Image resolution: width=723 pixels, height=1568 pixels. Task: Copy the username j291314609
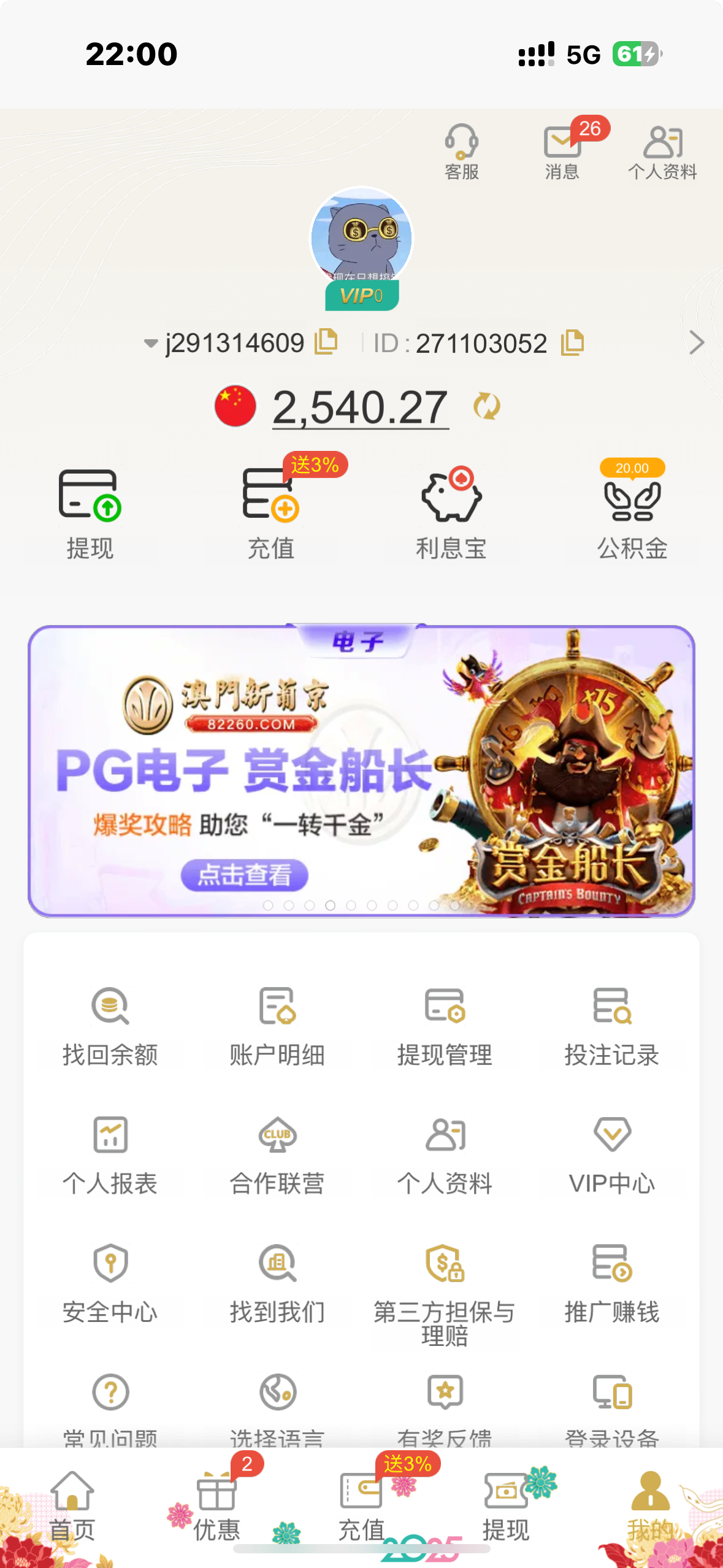pos(326,342)
